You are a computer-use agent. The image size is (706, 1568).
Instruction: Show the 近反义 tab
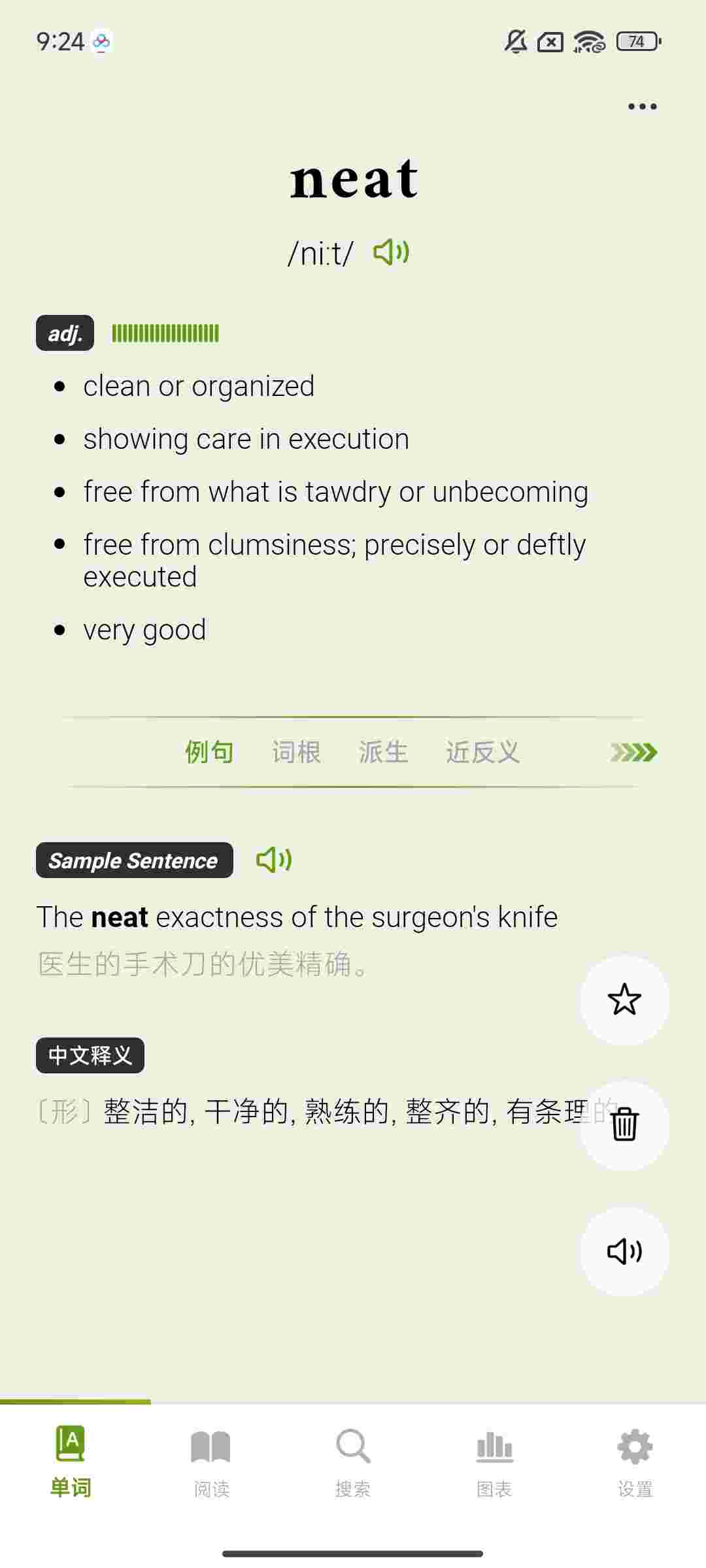(x=482, y=752)
